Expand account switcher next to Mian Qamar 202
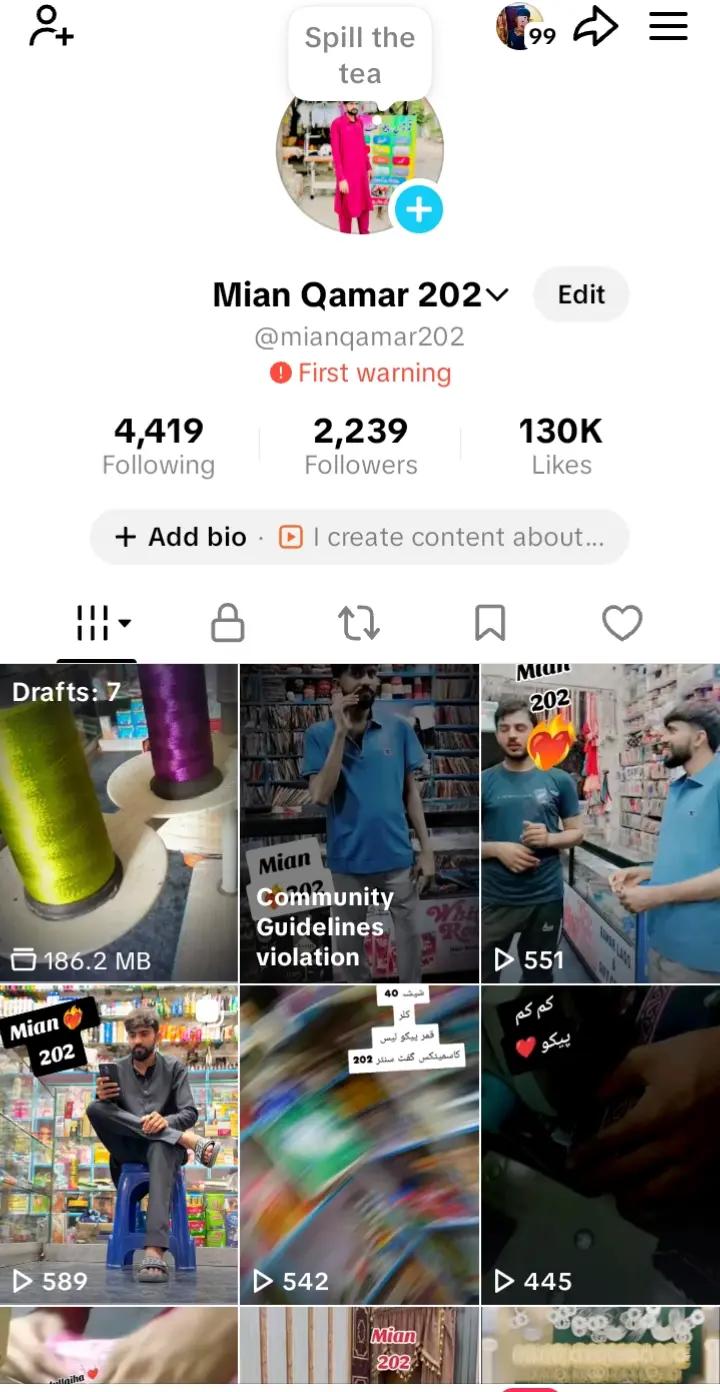 497,295
